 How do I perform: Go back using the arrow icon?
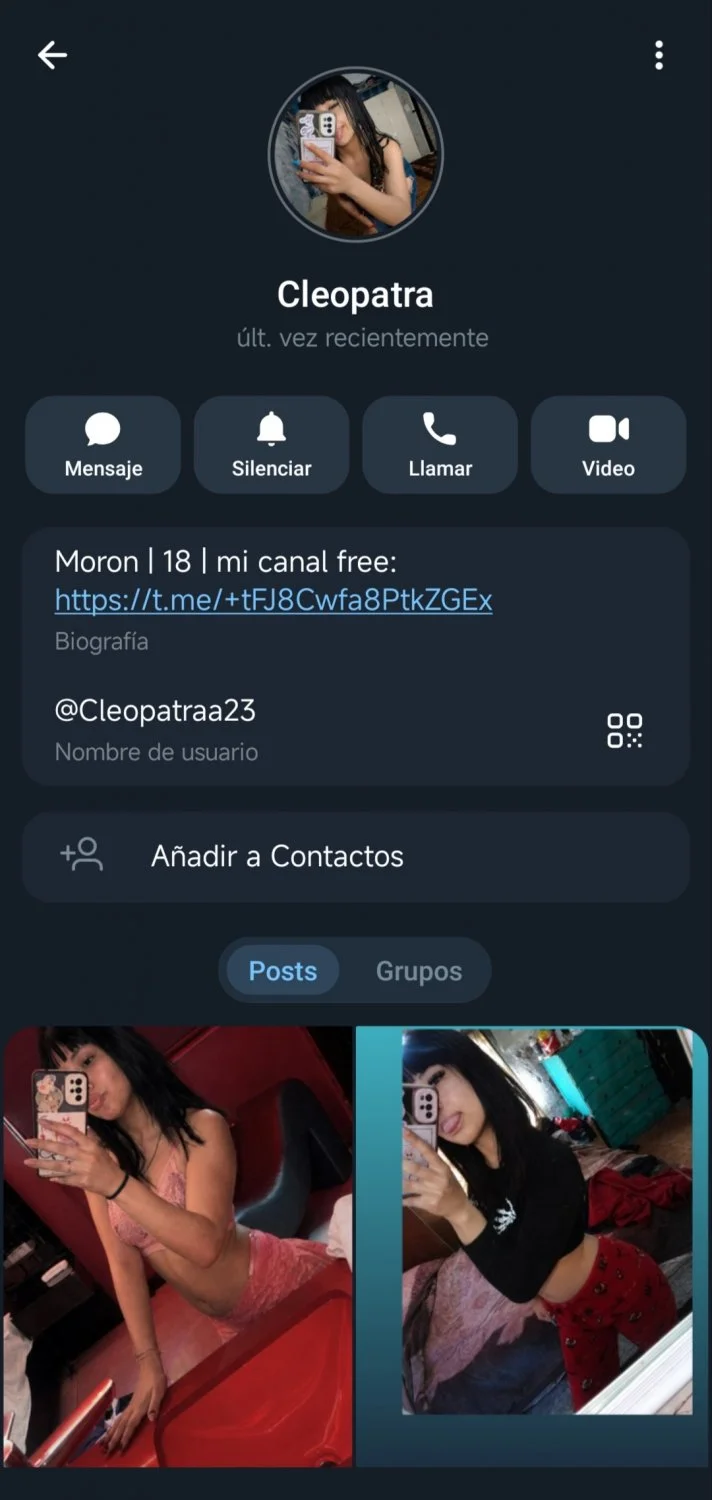point(52,55)
